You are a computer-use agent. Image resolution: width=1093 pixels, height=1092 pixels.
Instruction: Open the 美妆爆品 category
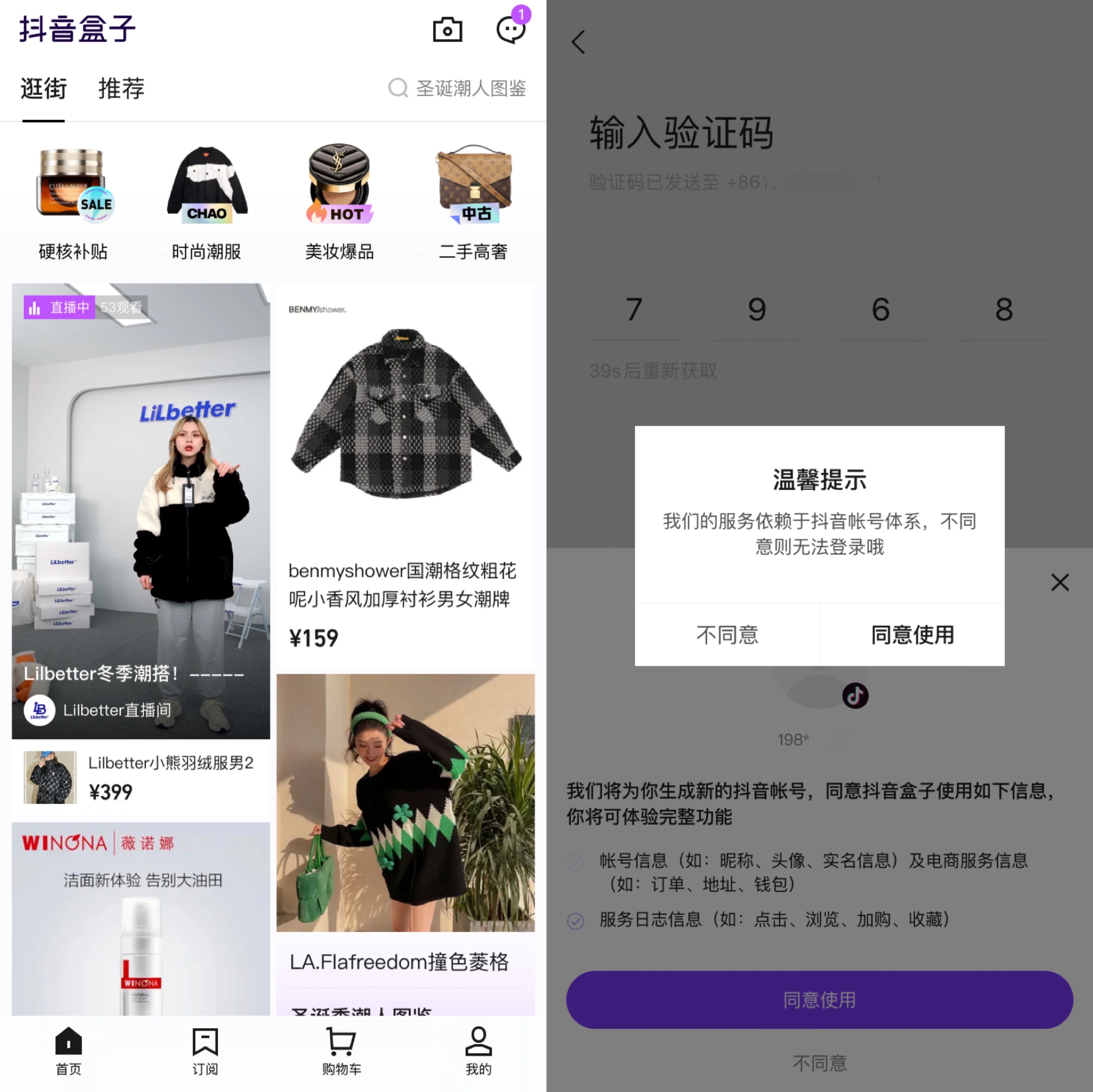point(339,203)
